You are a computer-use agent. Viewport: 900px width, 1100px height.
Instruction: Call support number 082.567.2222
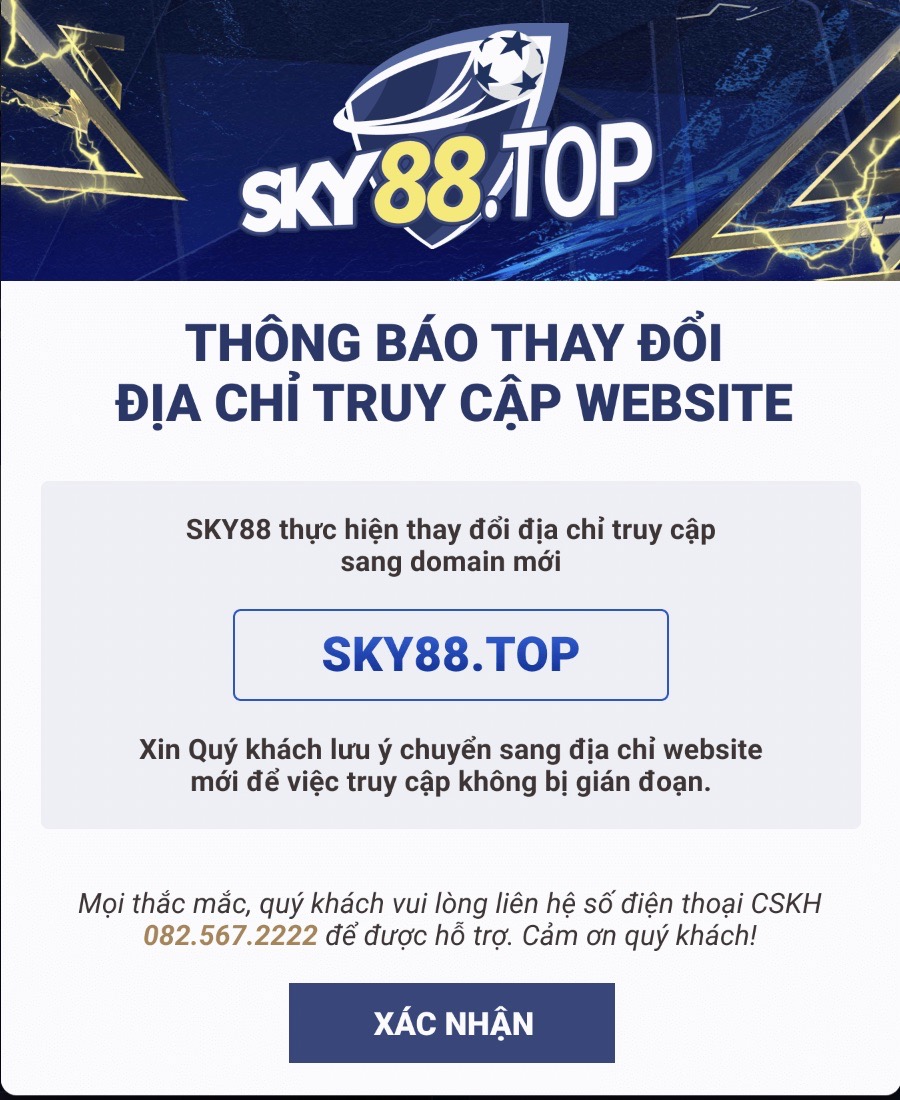coord(231,937)
